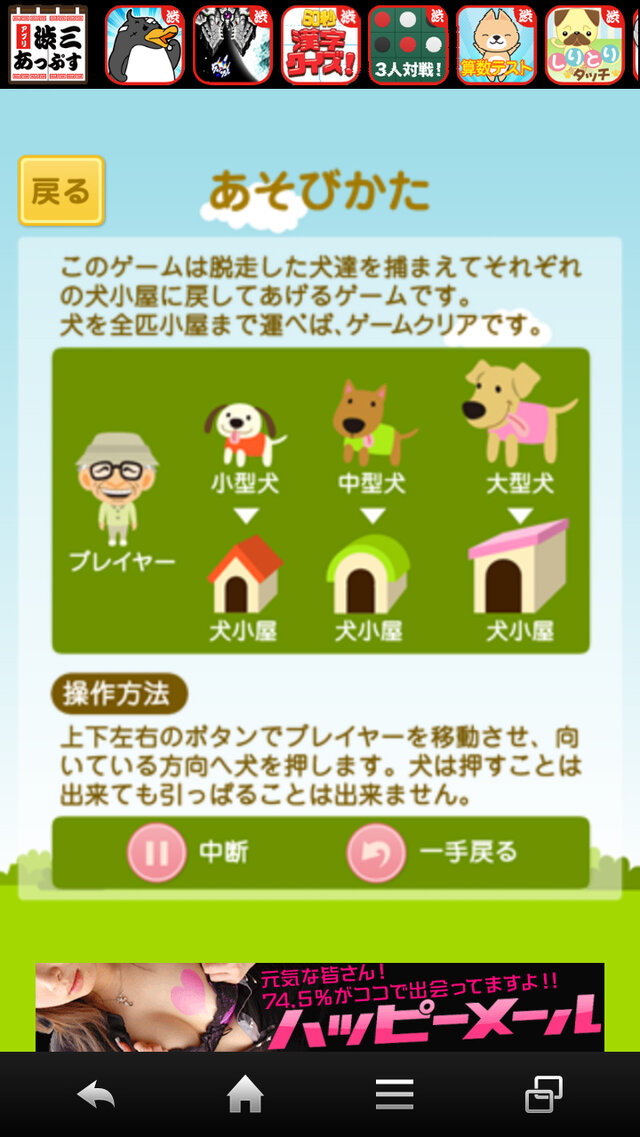This screenshot has height=1137, width=640.
Task: Open the ハッピーメール ad banner
Action: (x=320, y=1006)
